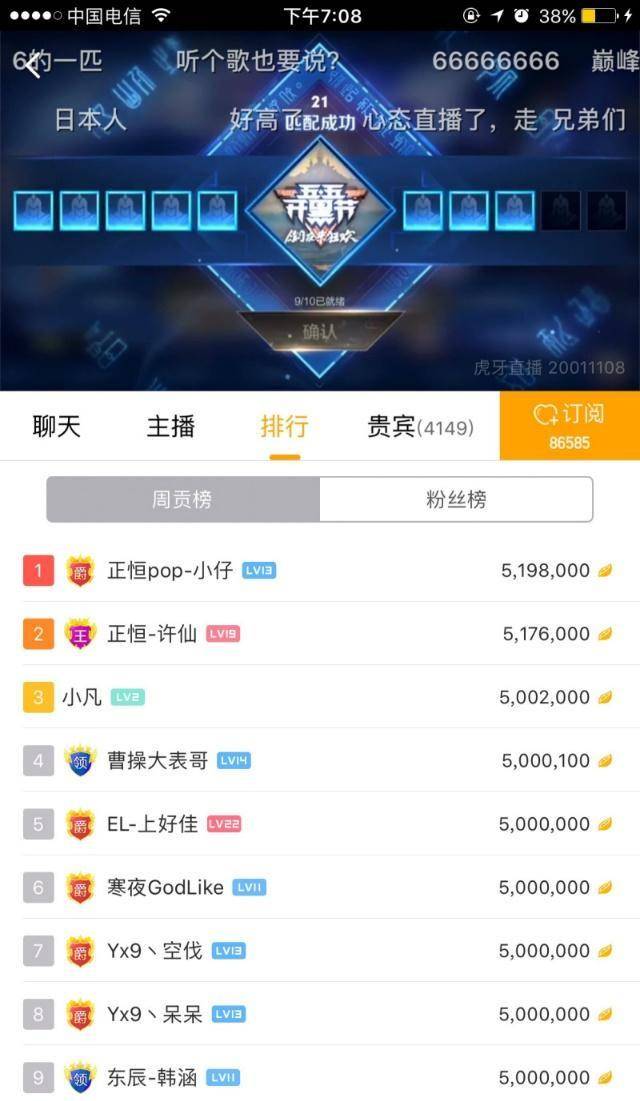
Task: Switch to the 聊天 tab
Action: pyautogui.click(x=57, y=426)
